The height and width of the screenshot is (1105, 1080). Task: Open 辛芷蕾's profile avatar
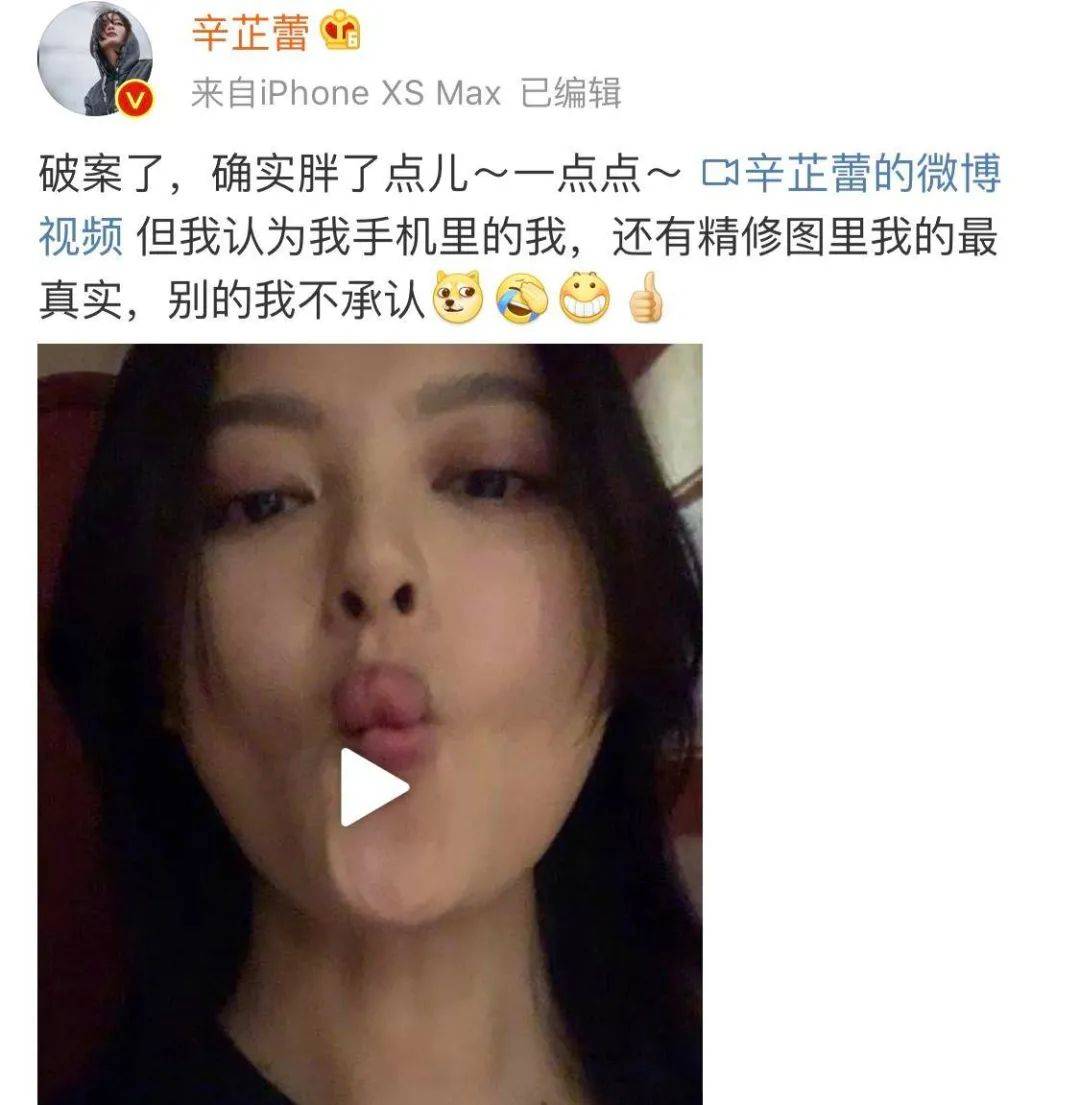click(95, 58)
